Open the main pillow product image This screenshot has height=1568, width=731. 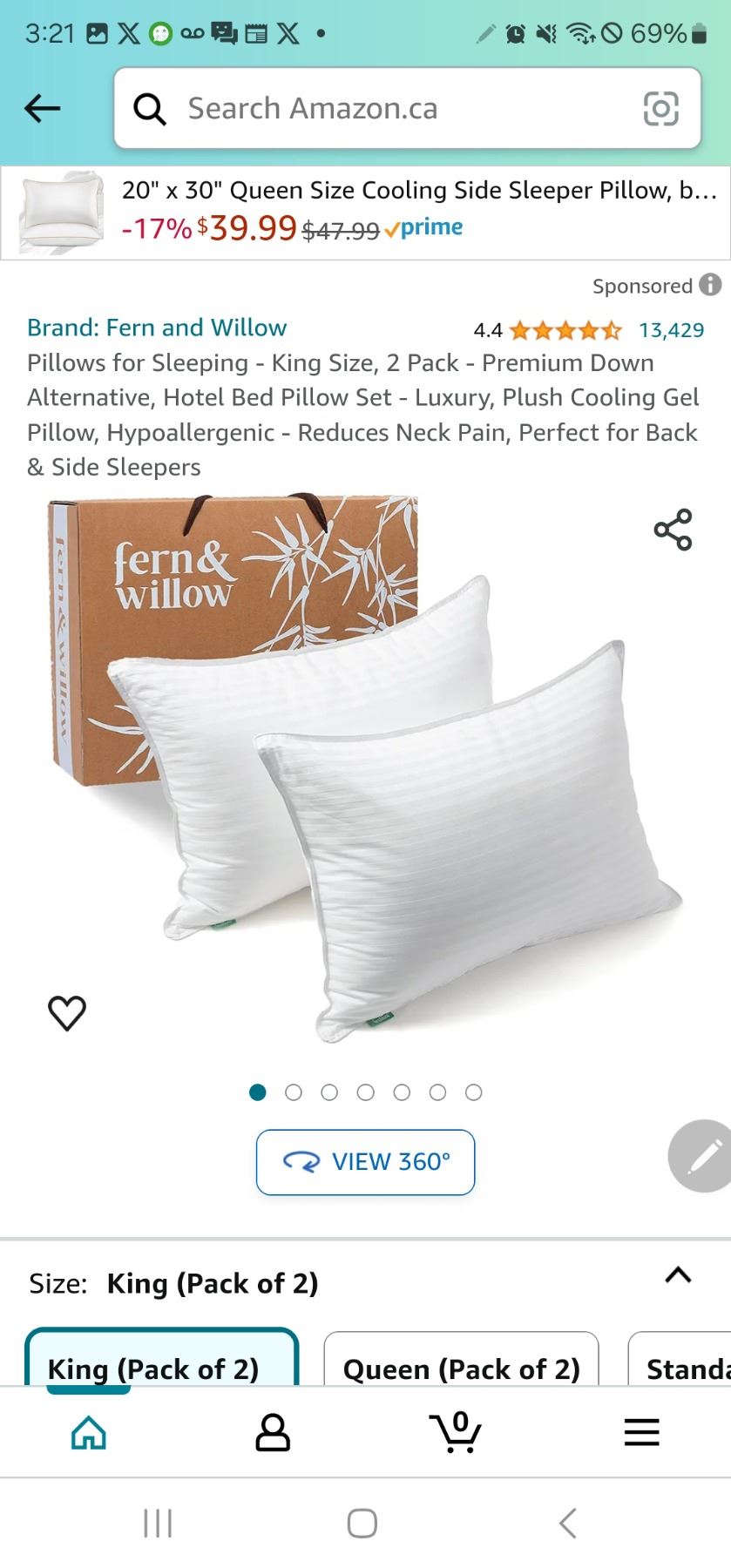click(x=366, y=767)
